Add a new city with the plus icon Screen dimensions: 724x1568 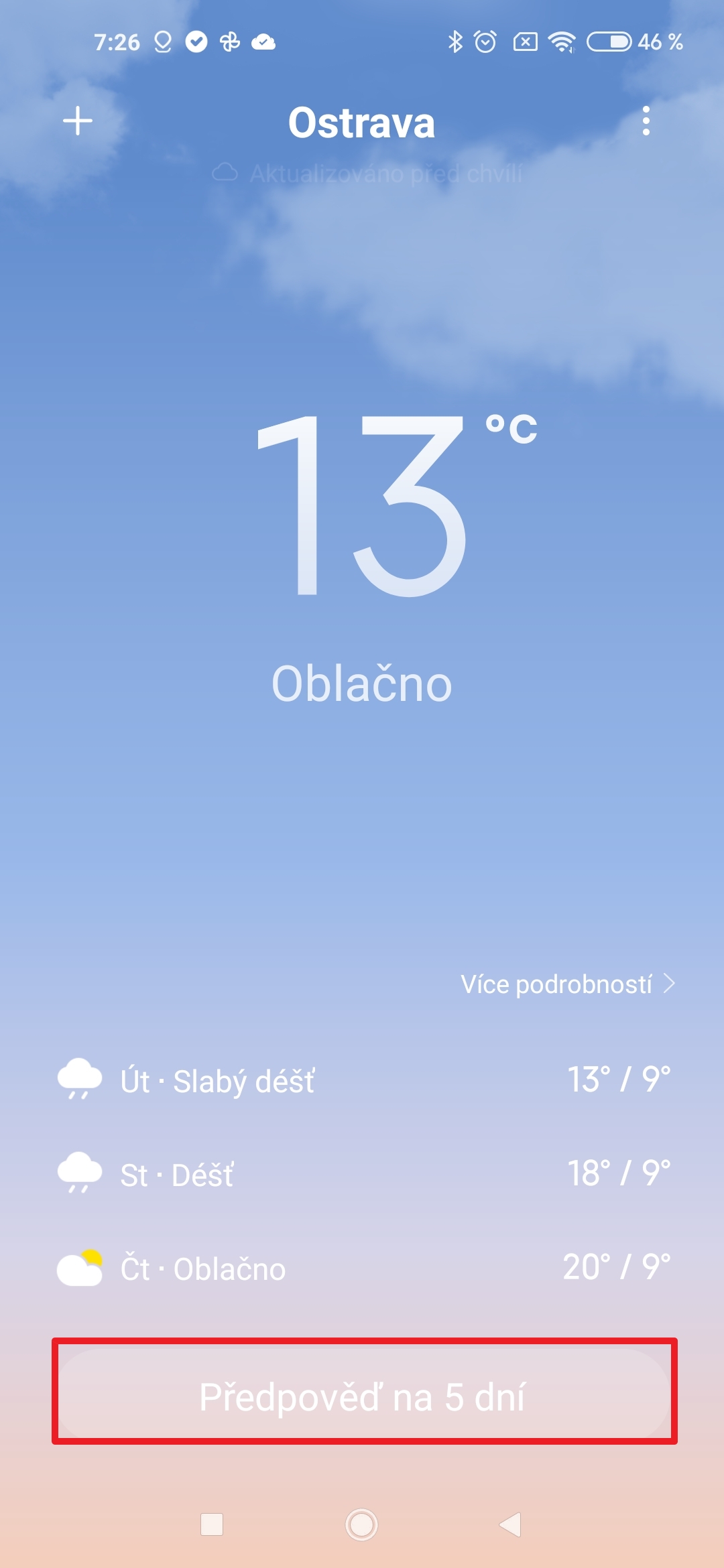click(x=78, y=121)
